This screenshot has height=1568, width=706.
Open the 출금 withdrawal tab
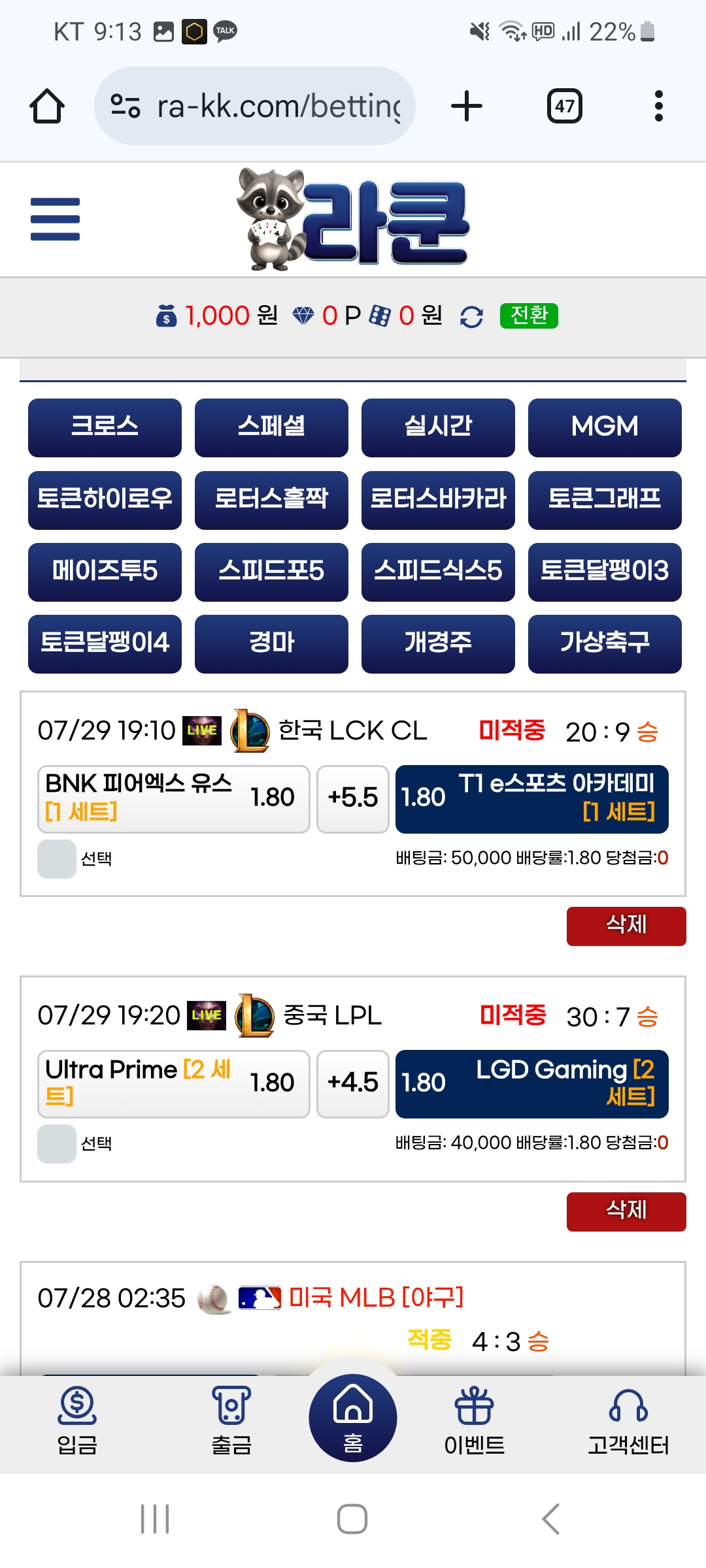pyautogui.click(x=231, y=1420)
